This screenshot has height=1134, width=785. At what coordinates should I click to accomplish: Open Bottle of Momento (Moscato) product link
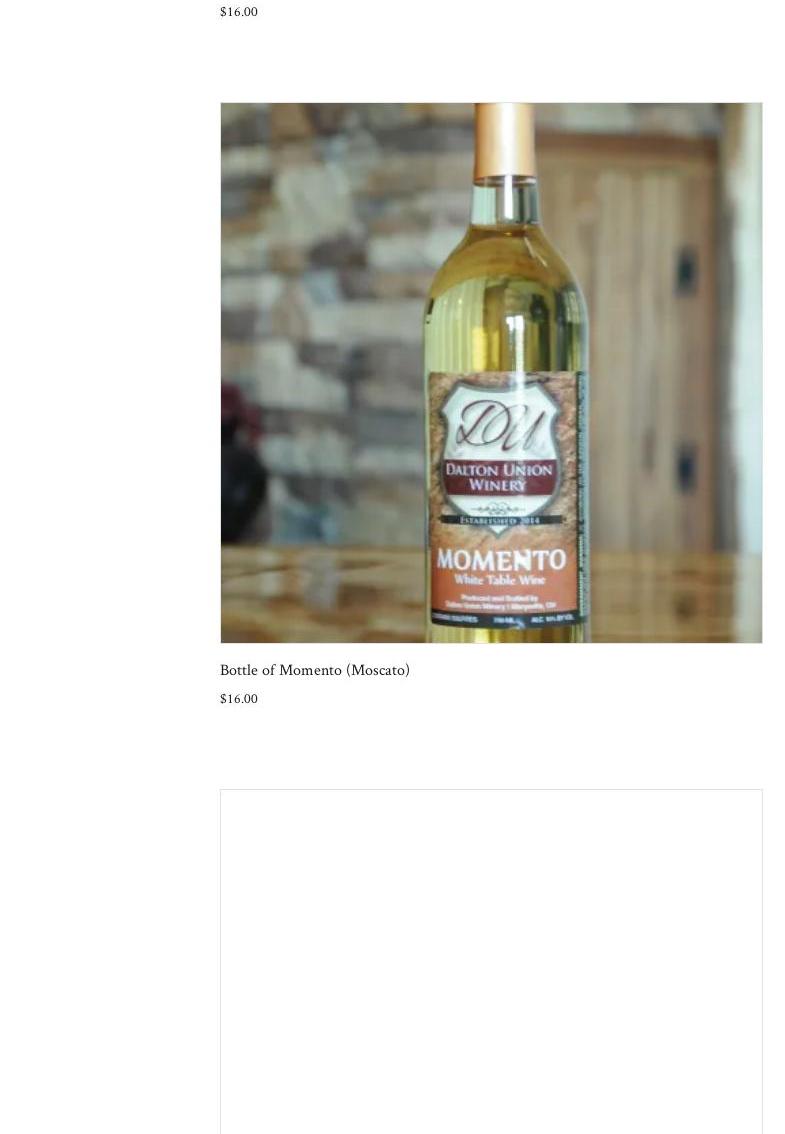coord(315,670)
